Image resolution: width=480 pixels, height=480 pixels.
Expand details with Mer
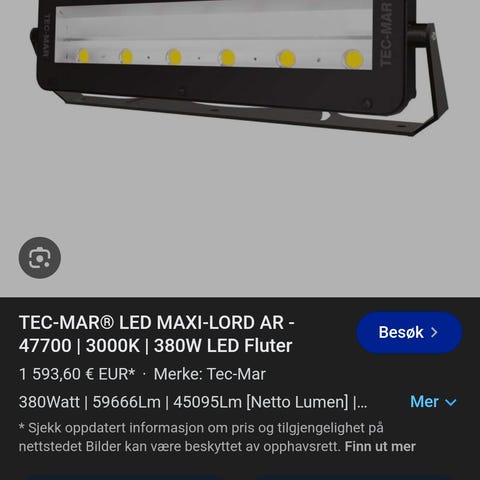click(433, 402)
